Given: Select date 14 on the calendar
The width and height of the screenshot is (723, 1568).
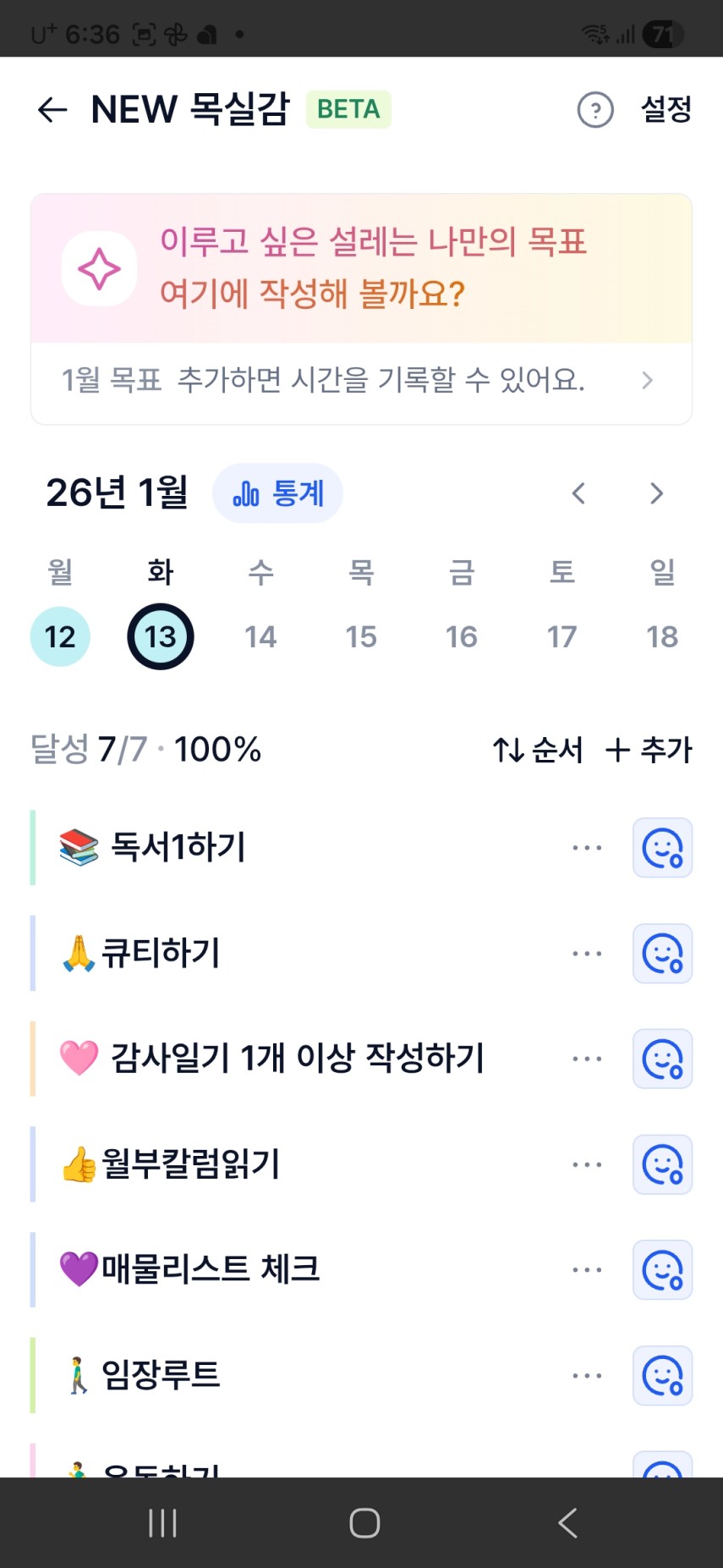Looking at the screenshot, I should point(260,636).
